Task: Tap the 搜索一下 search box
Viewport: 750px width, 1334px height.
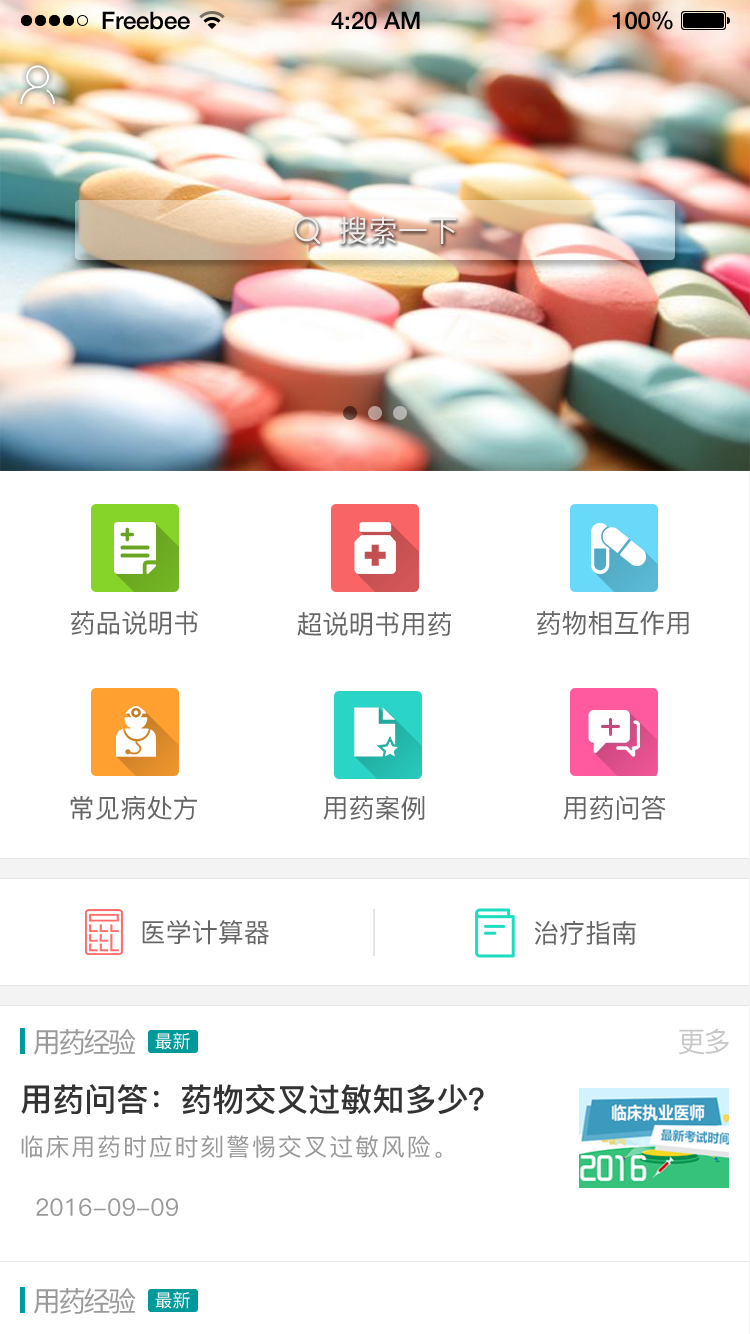Action: 375,231
